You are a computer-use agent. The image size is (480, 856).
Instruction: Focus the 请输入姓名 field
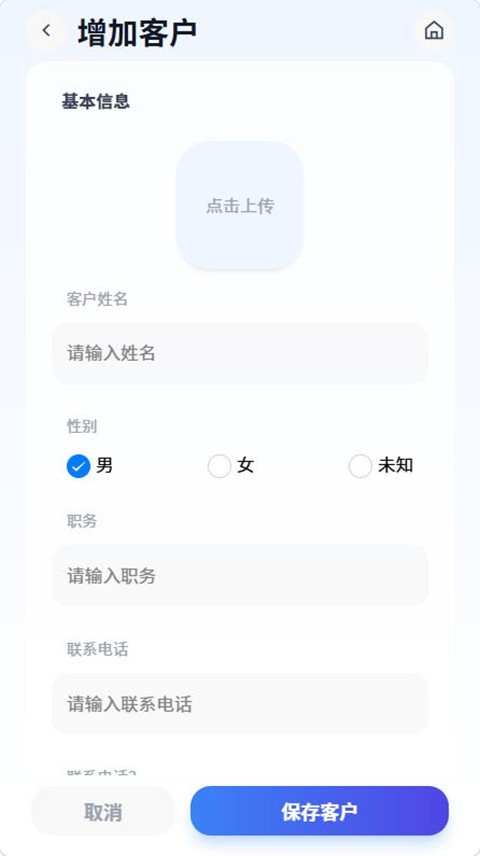[240, 353]
